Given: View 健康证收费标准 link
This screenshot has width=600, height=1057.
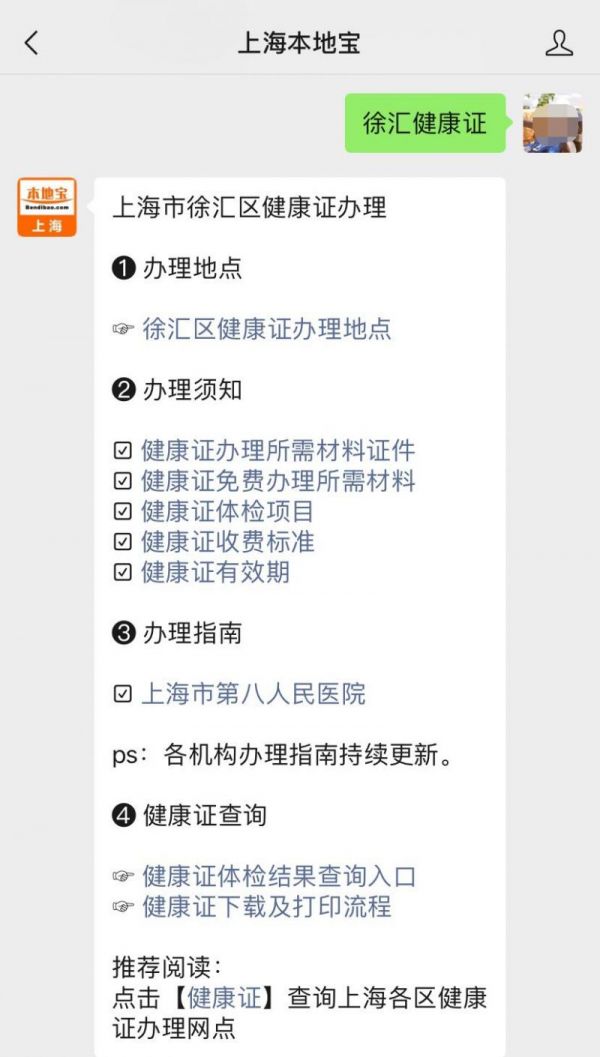Looking at the screenshot, I should pyautogui.click(x=228, y=541).
